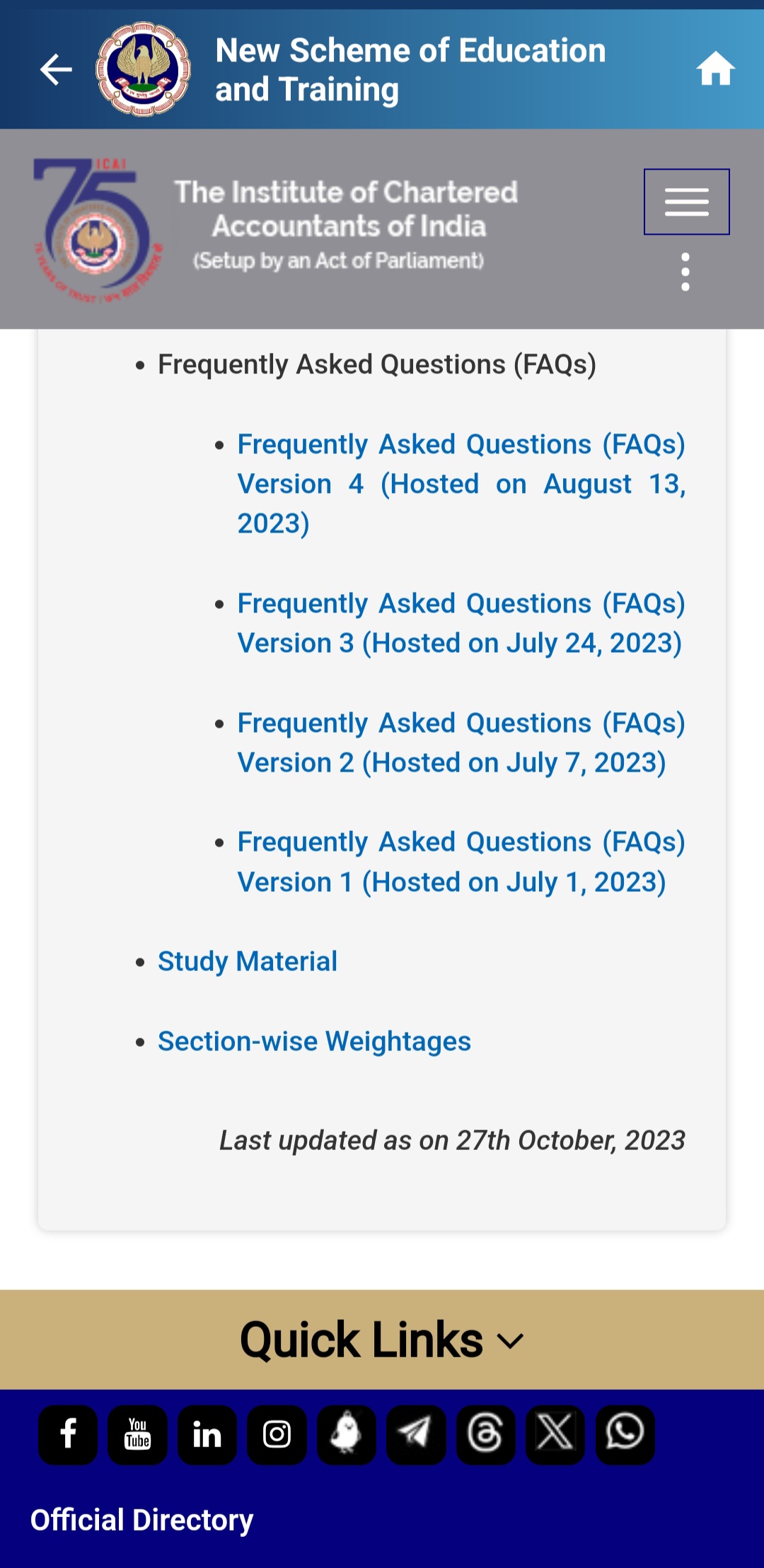
Task: Open FAQs Version 1 hosted July 1
Action: click(461, 861)
